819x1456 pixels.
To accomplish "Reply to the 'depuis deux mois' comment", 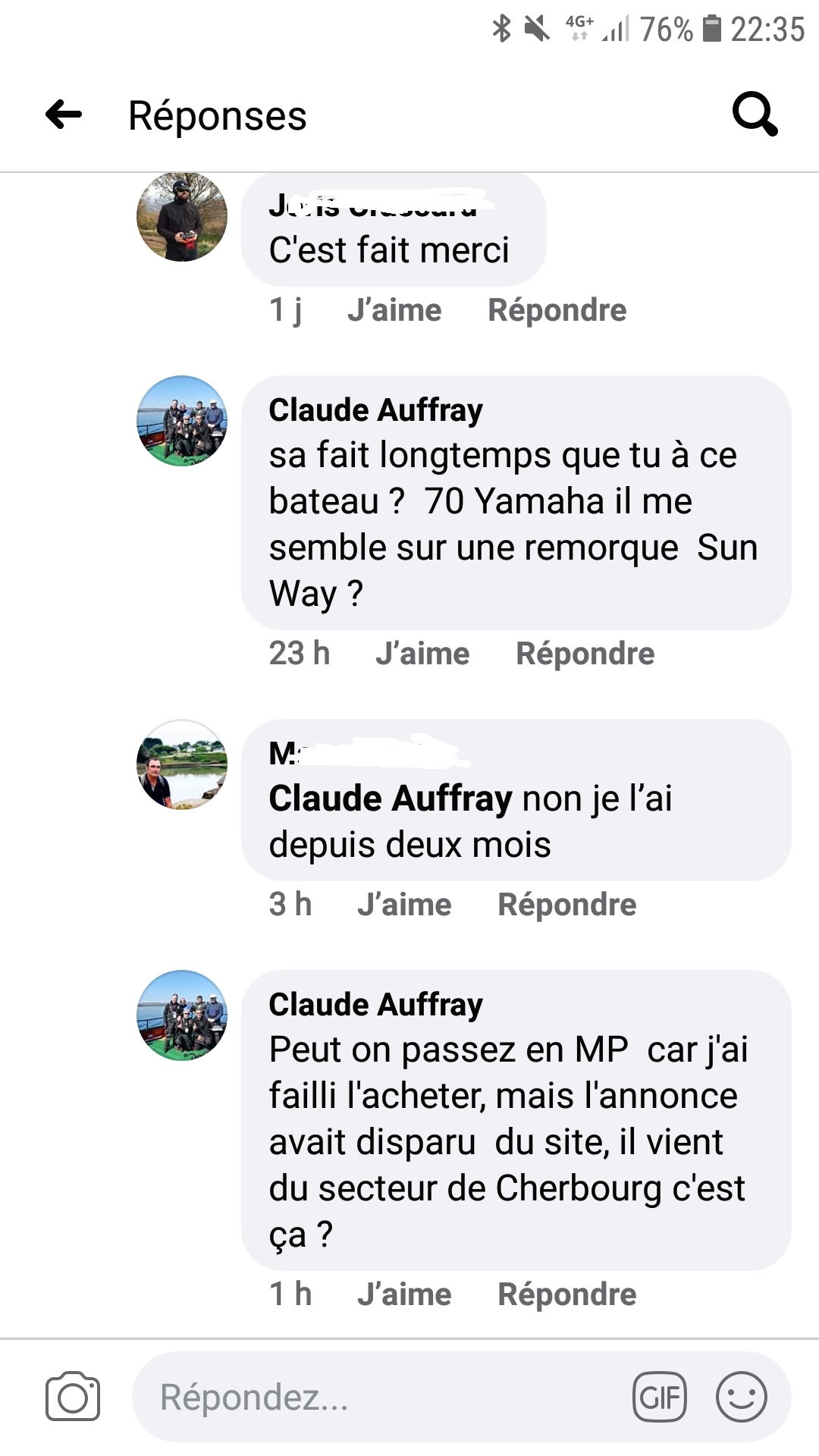I will [x=566, y=905].
